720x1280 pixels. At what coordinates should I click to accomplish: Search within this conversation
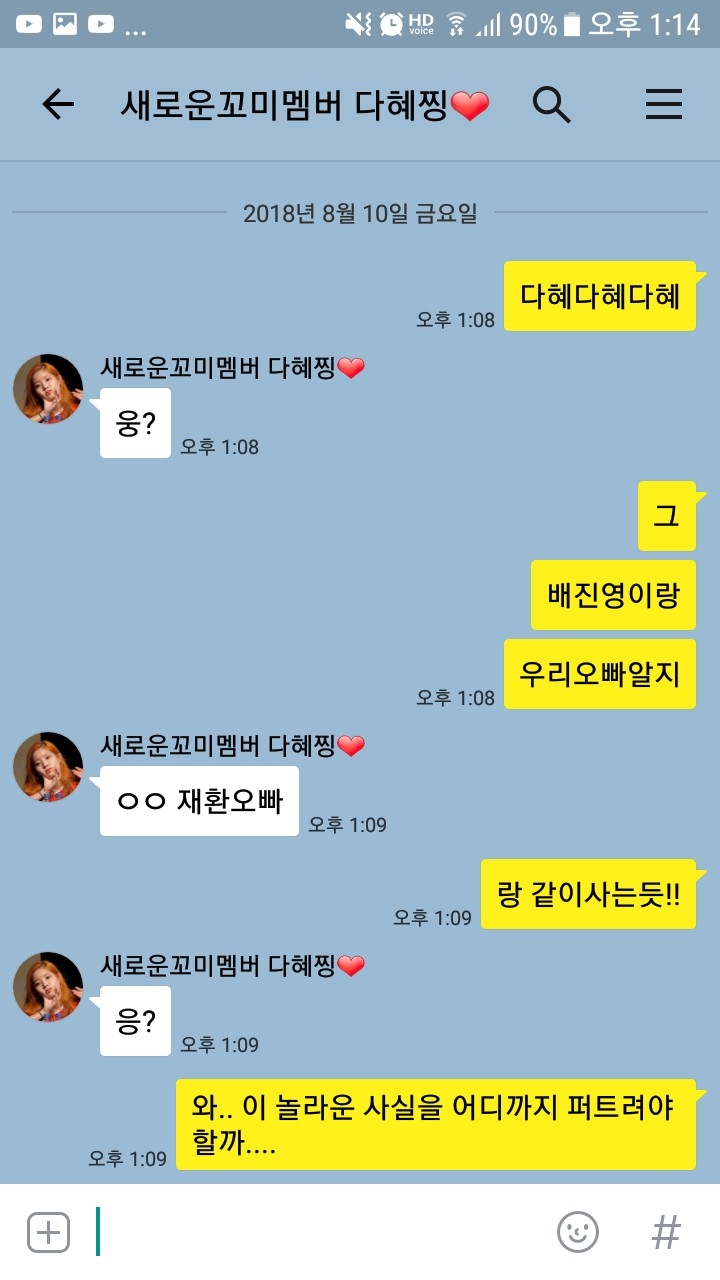[551, 104]
